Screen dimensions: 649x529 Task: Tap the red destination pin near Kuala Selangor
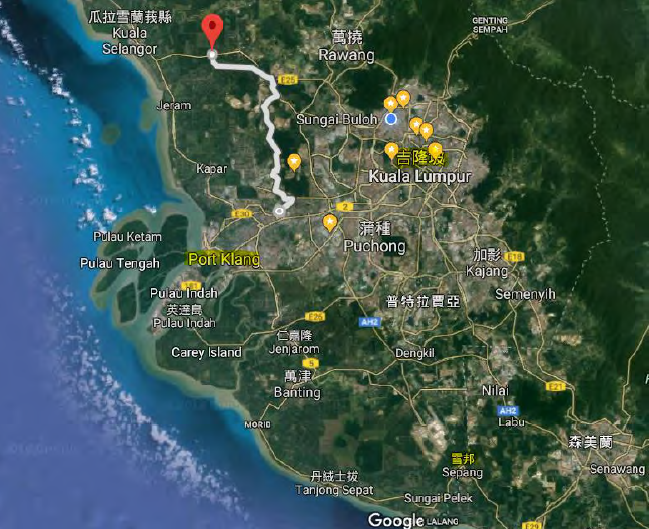[212, 30]
